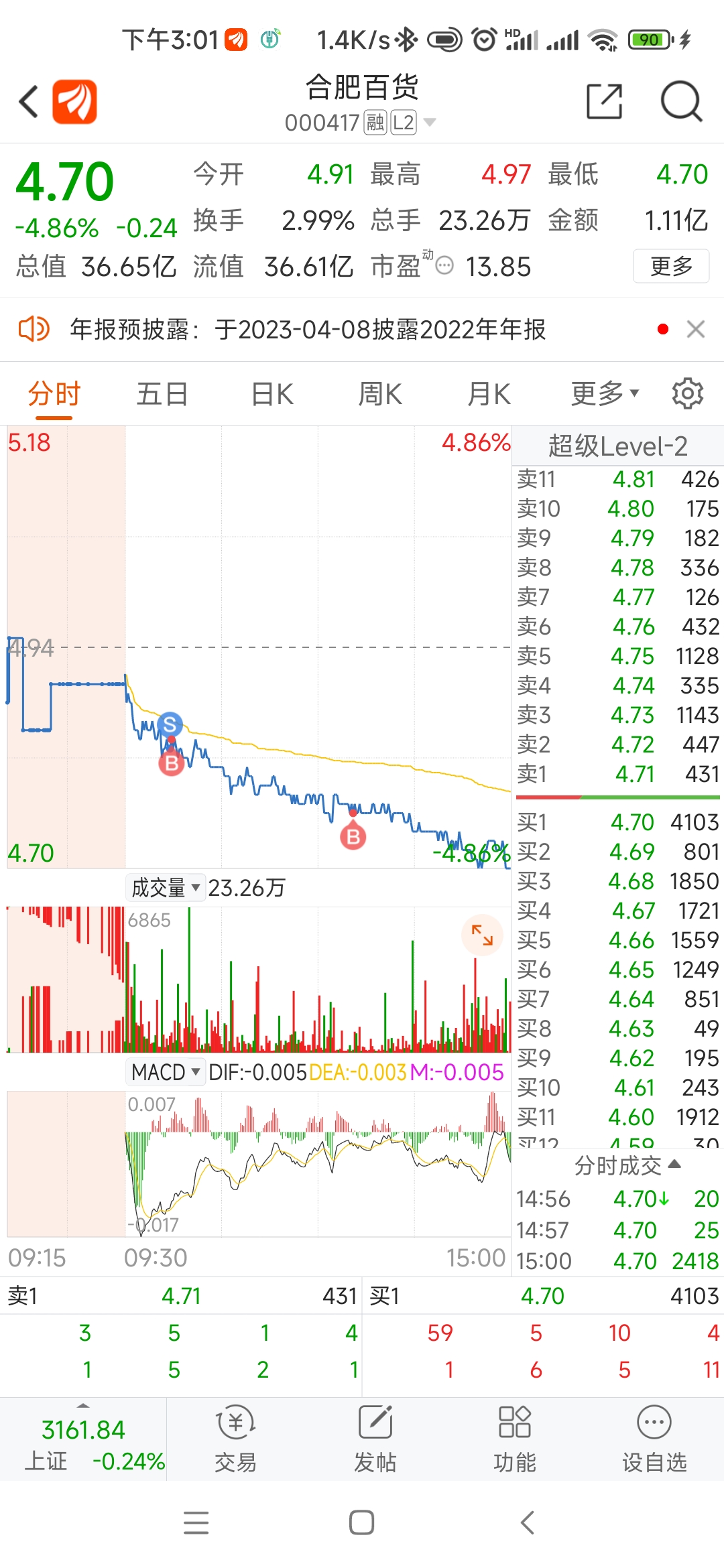The height and width of the screenshot is (1568, 724).
Task: Open 发帖 to write a post
Action: 375,1439
